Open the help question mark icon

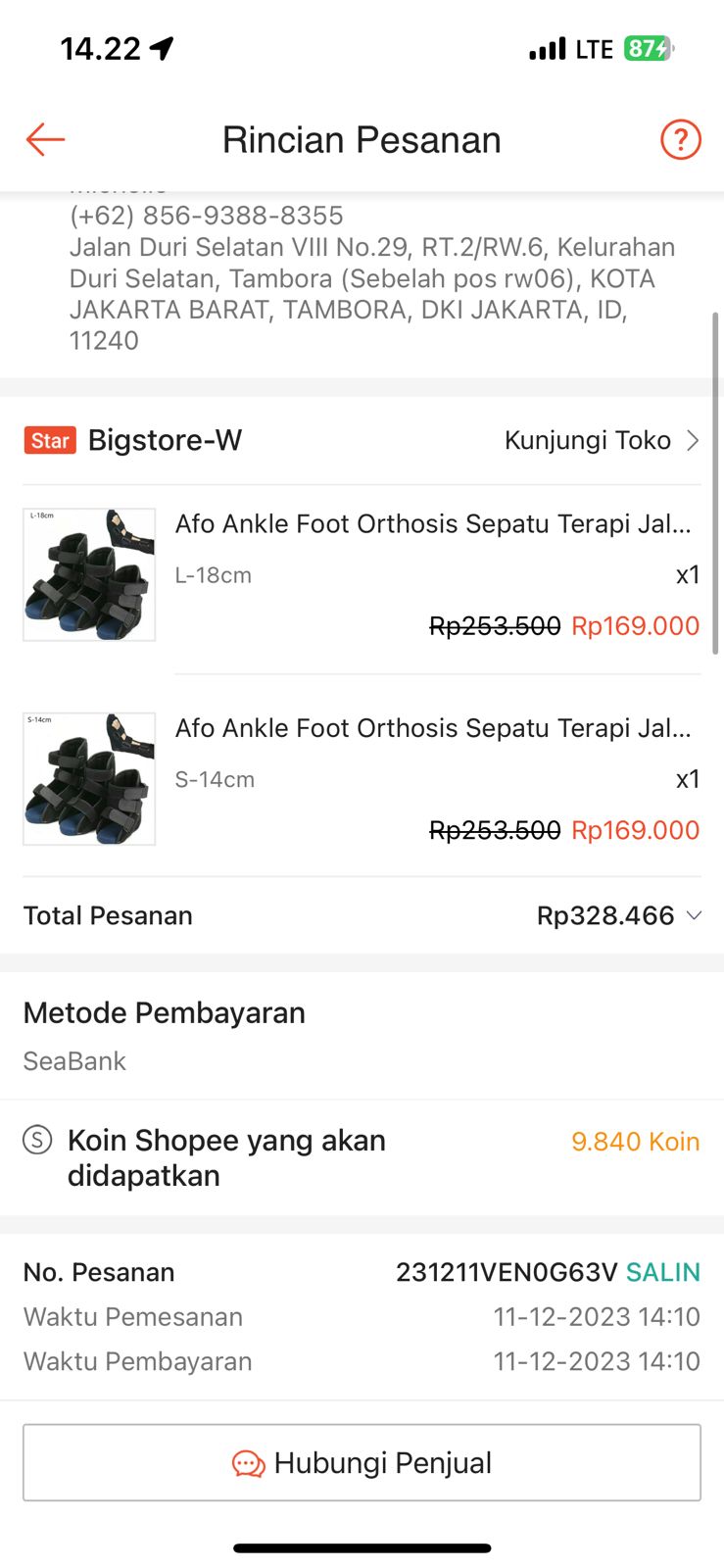coord(680,140)
